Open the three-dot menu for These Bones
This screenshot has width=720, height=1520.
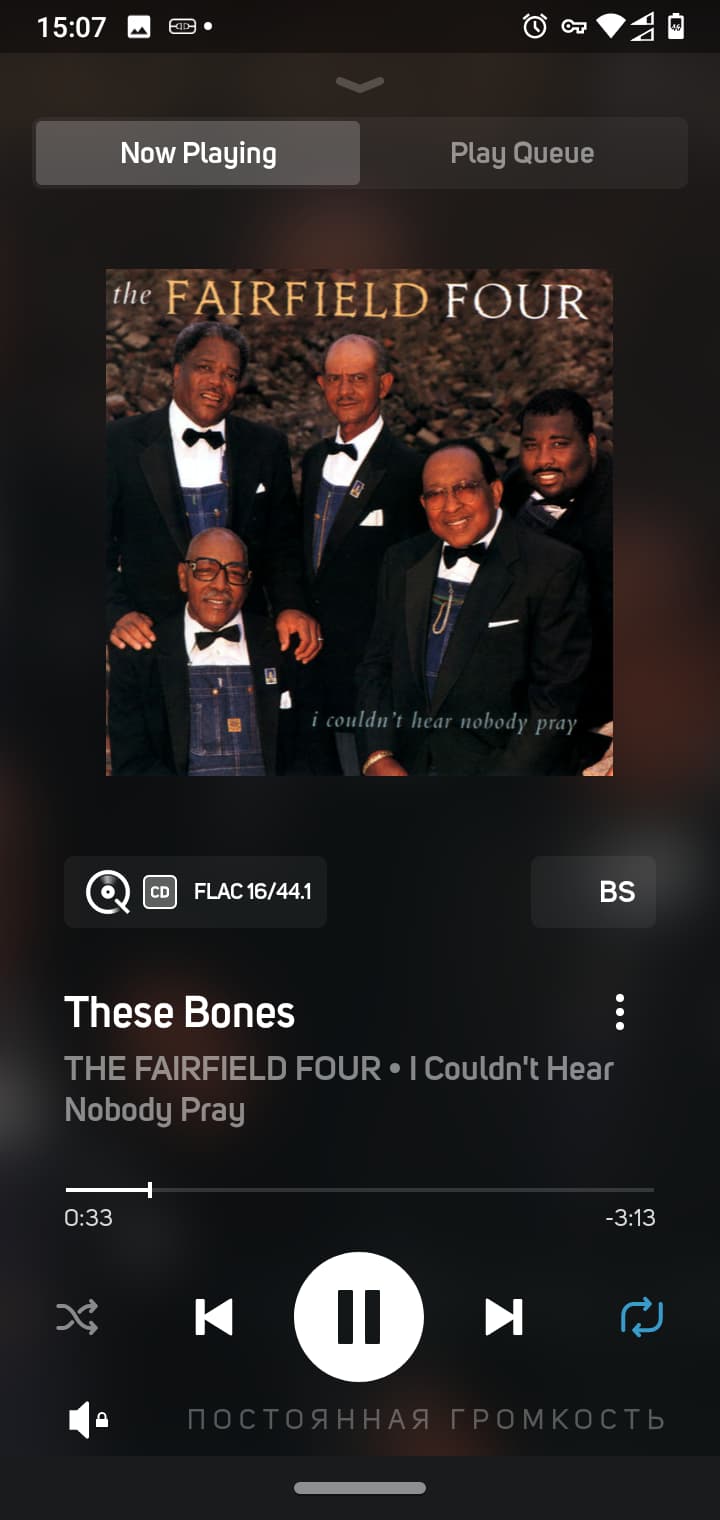click(620, 1012)
